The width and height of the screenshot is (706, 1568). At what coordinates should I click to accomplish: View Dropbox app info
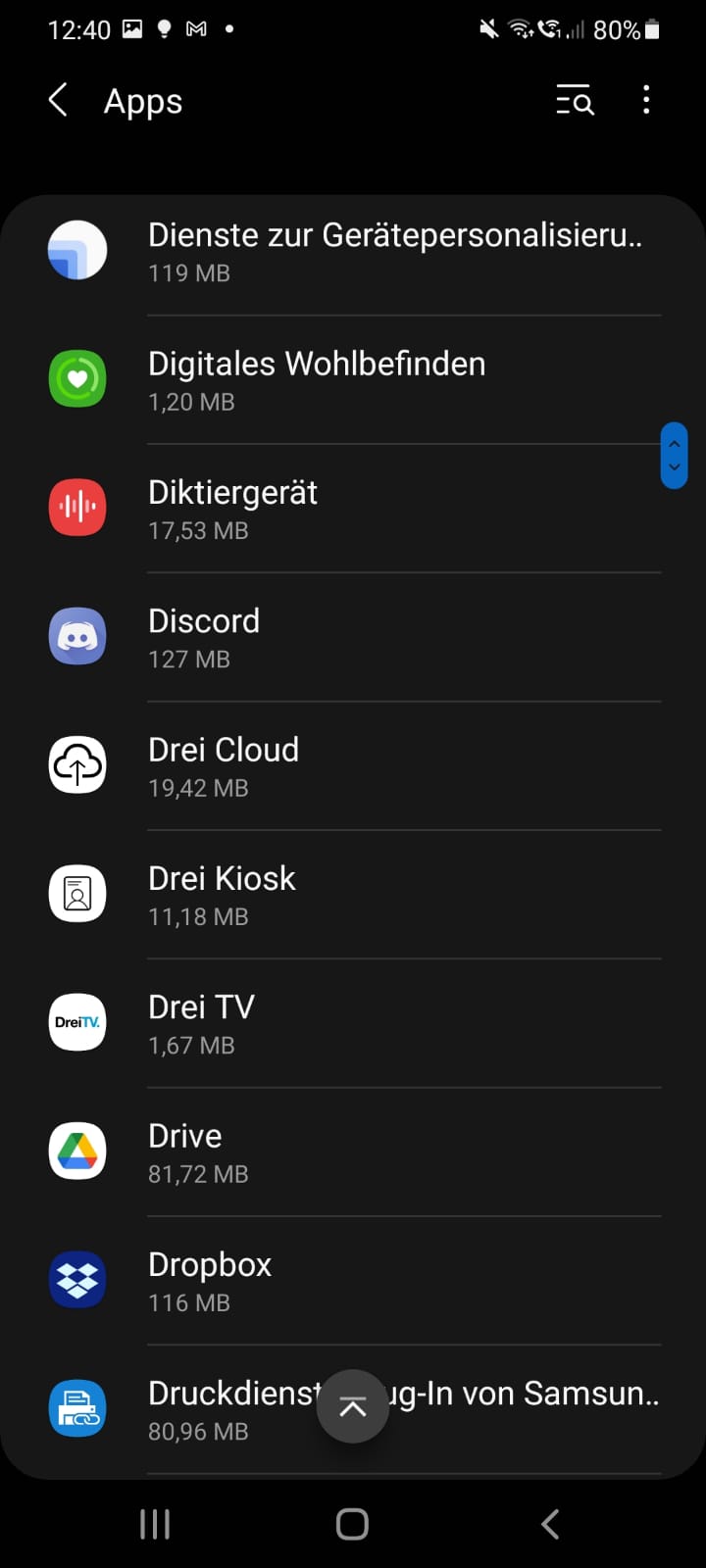pyautogui.click(x=392, y=1281)
